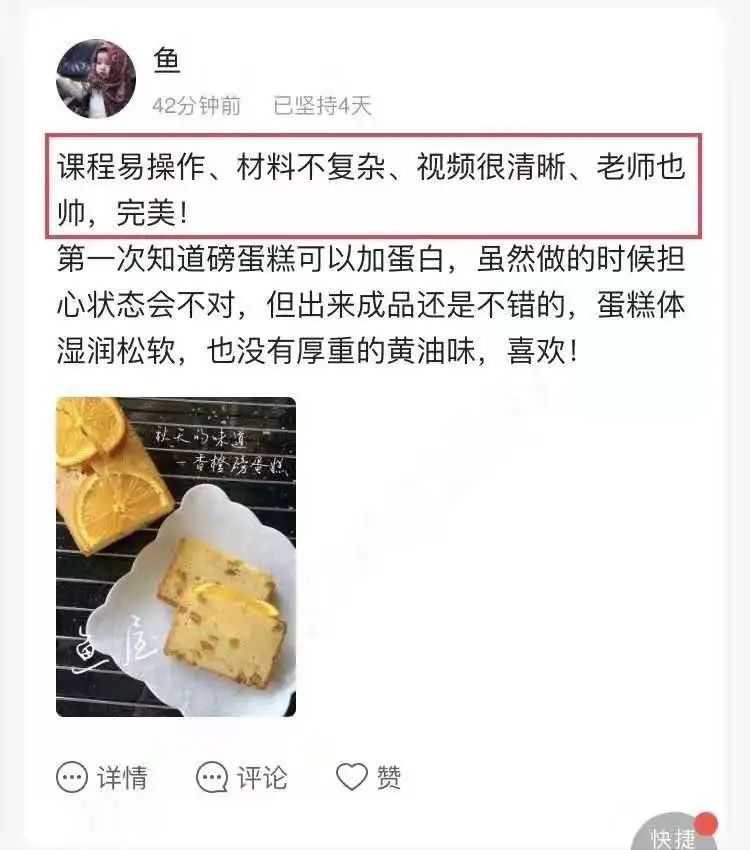The image size is (750, 850).
Task: Open the orange pound cake photo
Action: click(x=176, y=556)
